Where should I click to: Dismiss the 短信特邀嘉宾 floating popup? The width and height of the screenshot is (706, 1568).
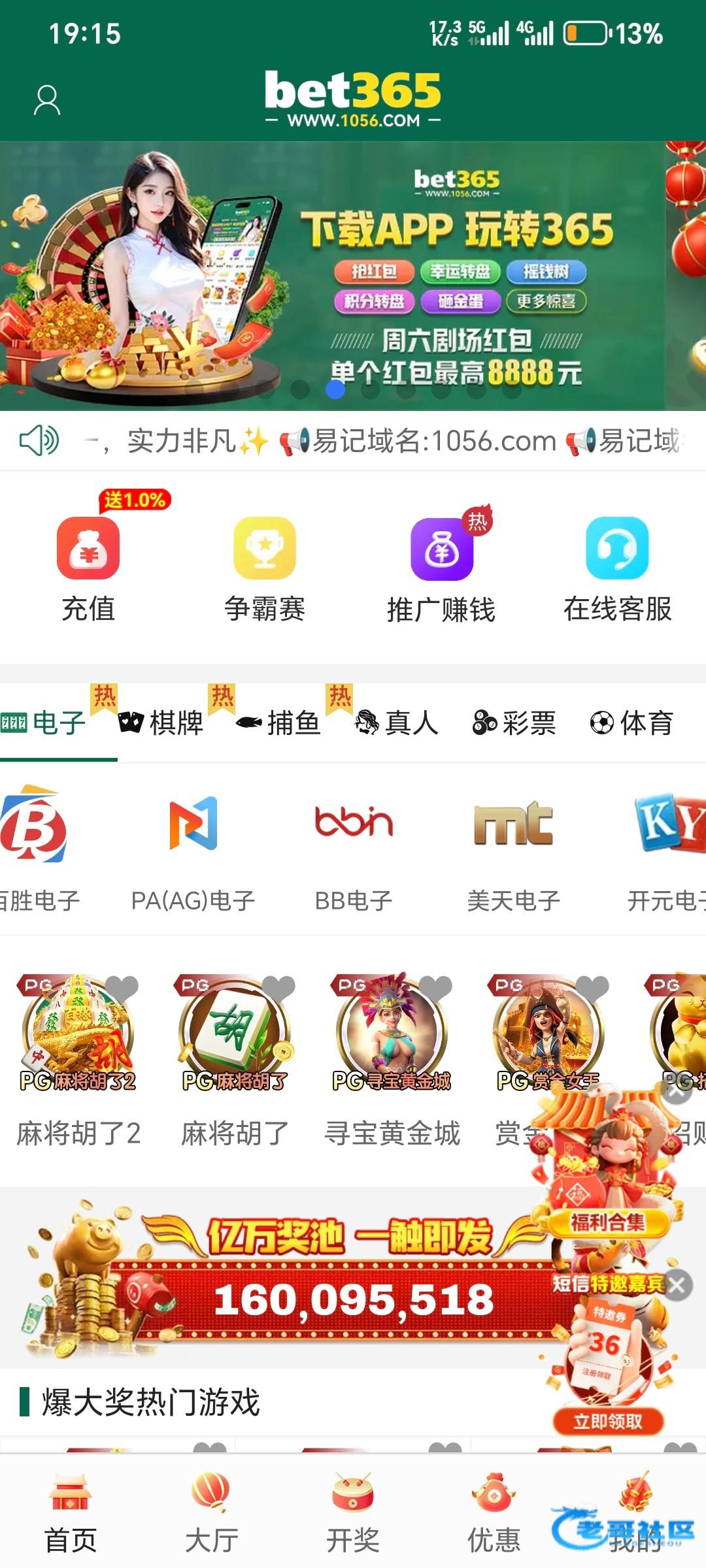(677, 1285)
